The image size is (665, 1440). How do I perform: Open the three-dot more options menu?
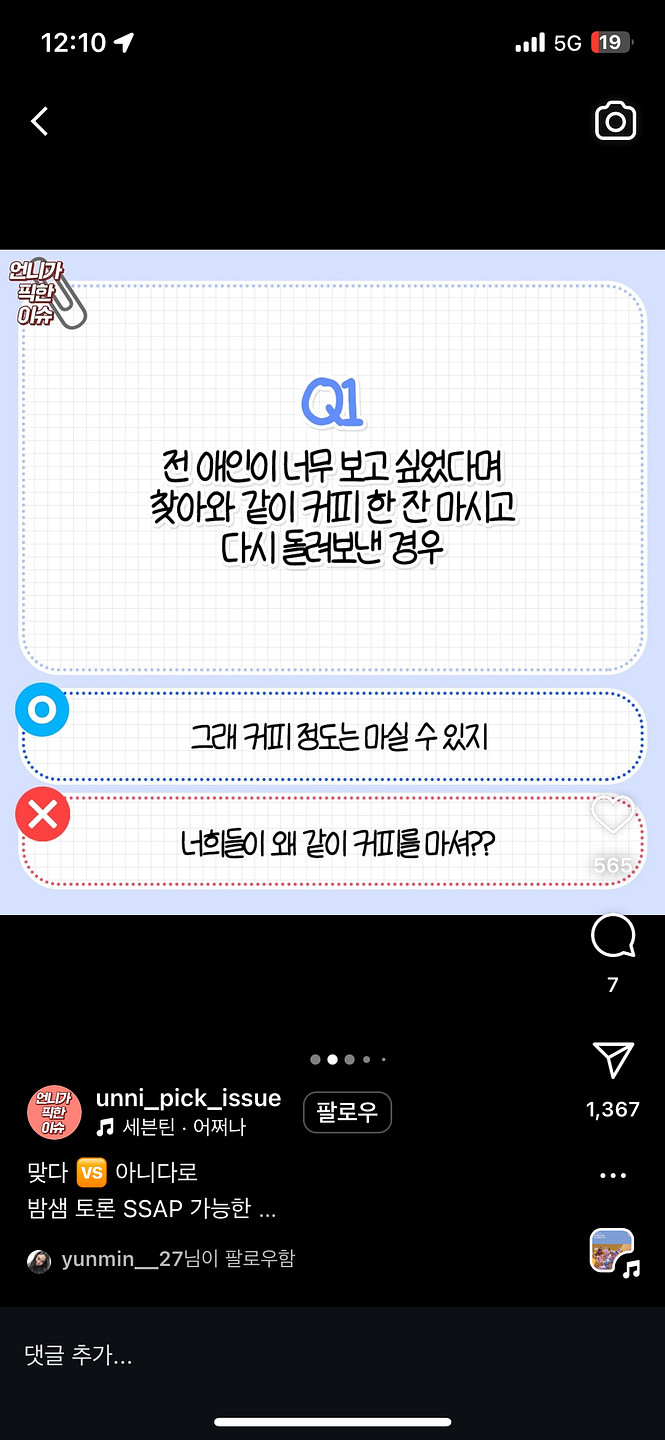coord(613,1176)
